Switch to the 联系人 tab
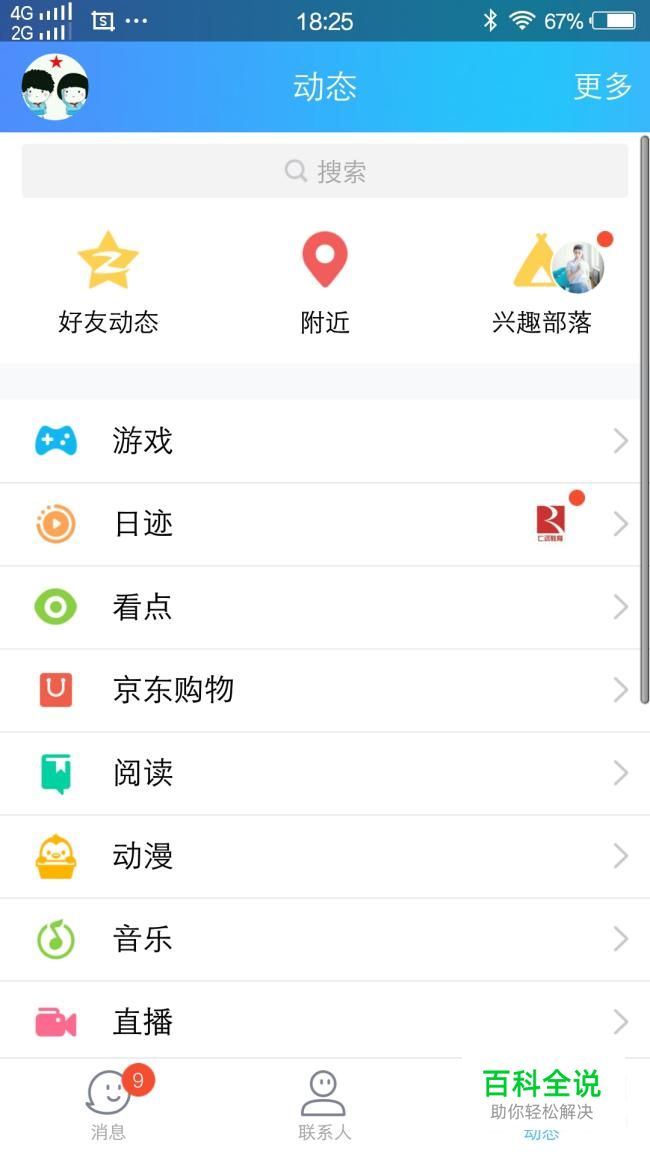650x1155 pixels. (x=324, y=1105)
